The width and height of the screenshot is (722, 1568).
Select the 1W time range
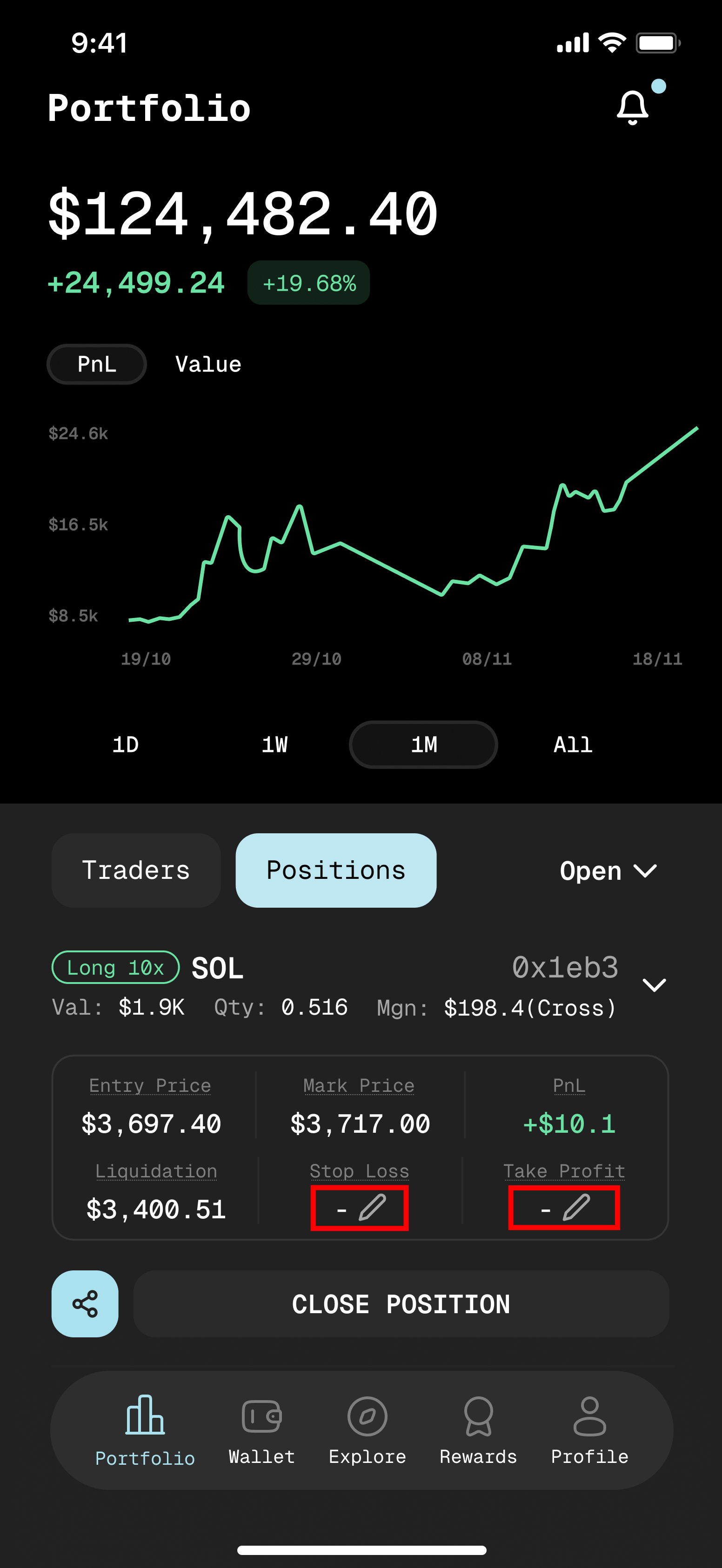(274, 744)
